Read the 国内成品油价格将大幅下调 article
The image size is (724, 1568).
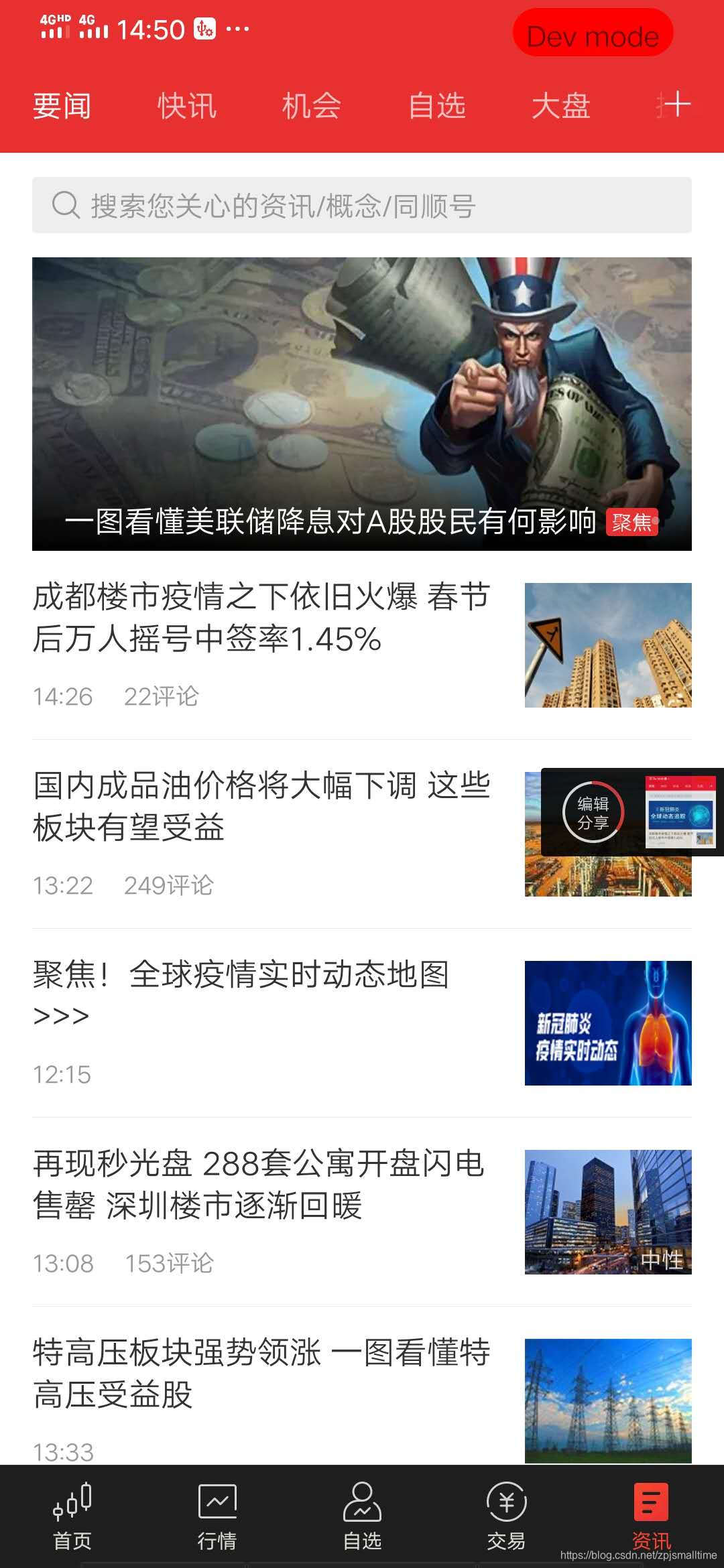click(261, 807)
